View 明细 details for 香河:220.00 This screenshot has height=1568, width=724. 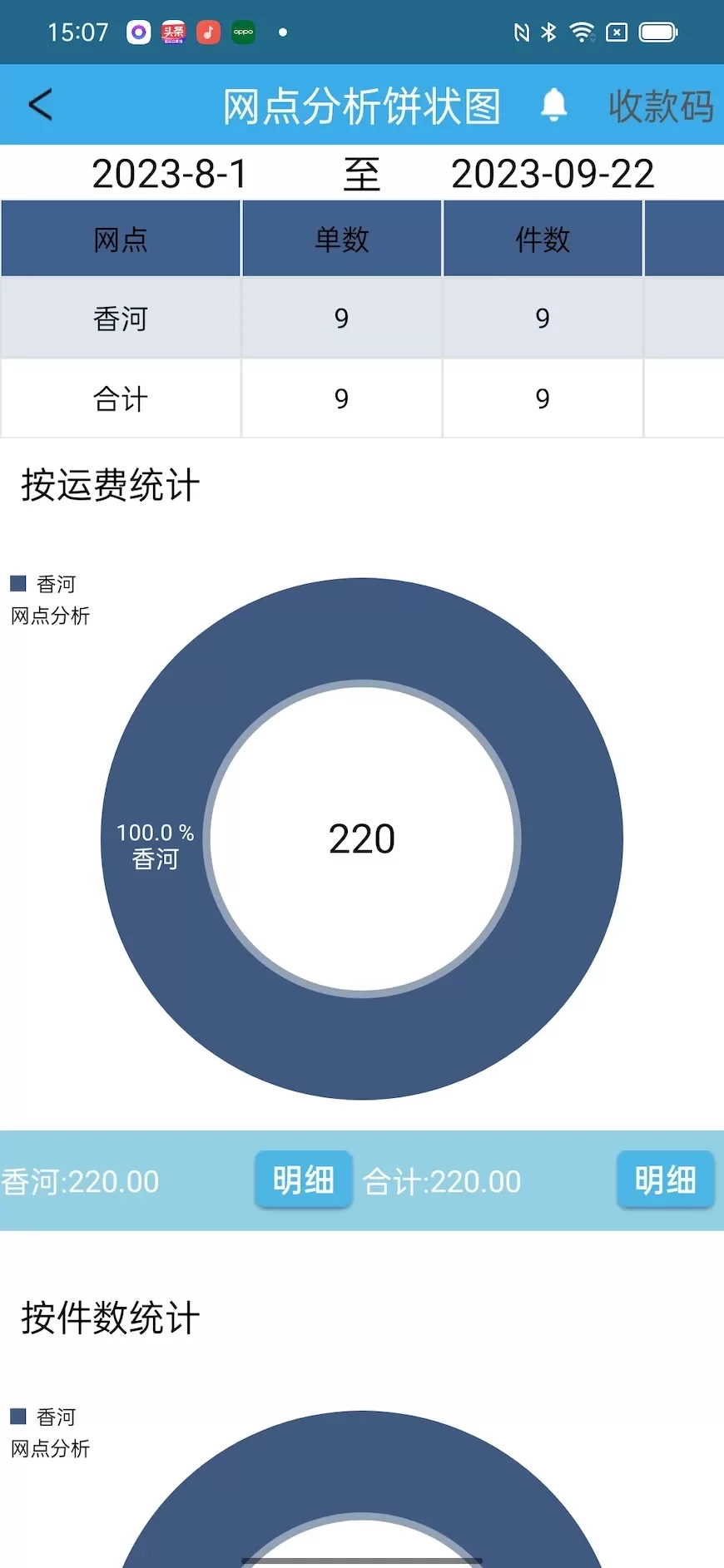303,1180
